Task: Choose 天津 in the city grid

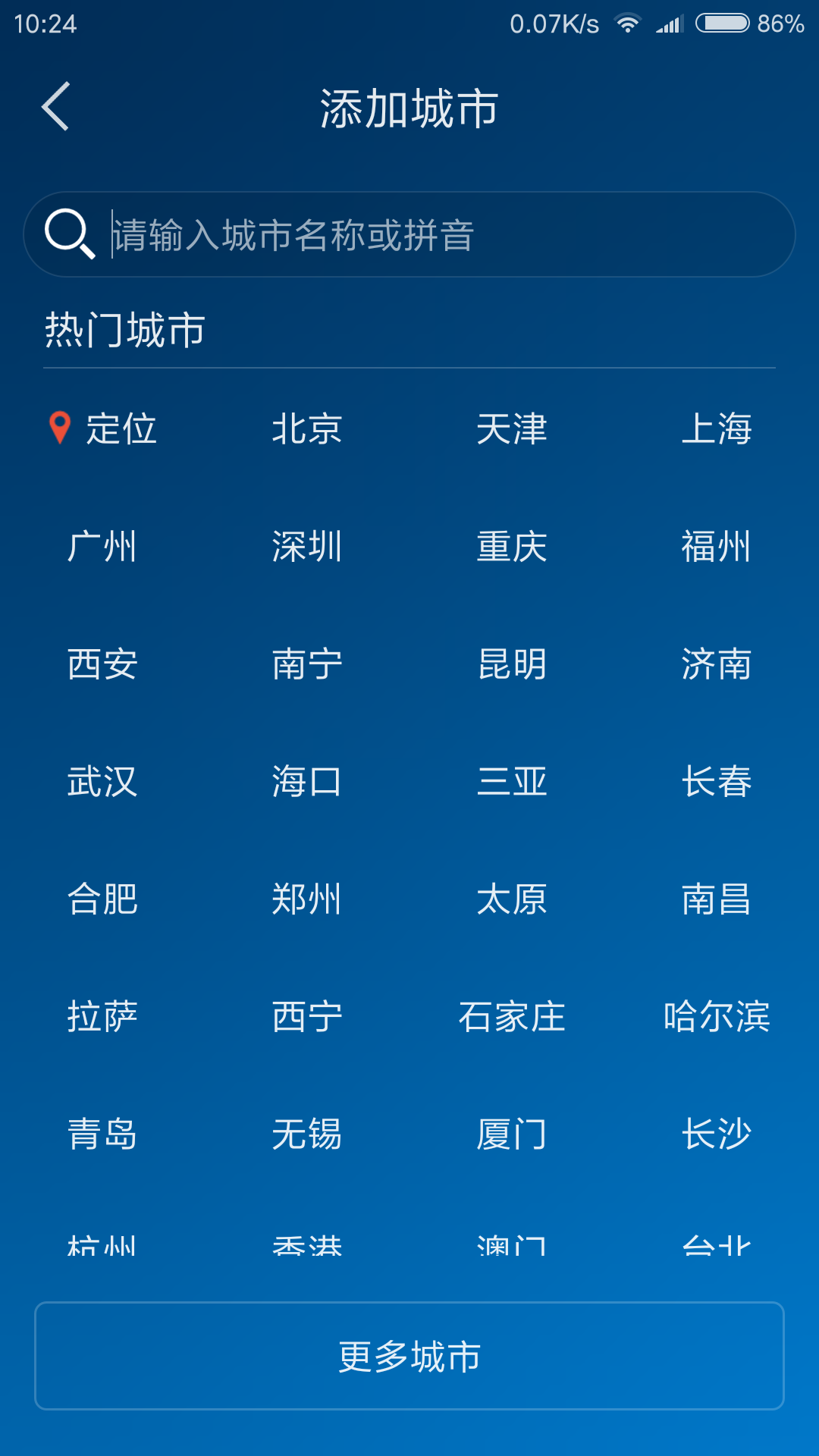Action: click(512, 429)
